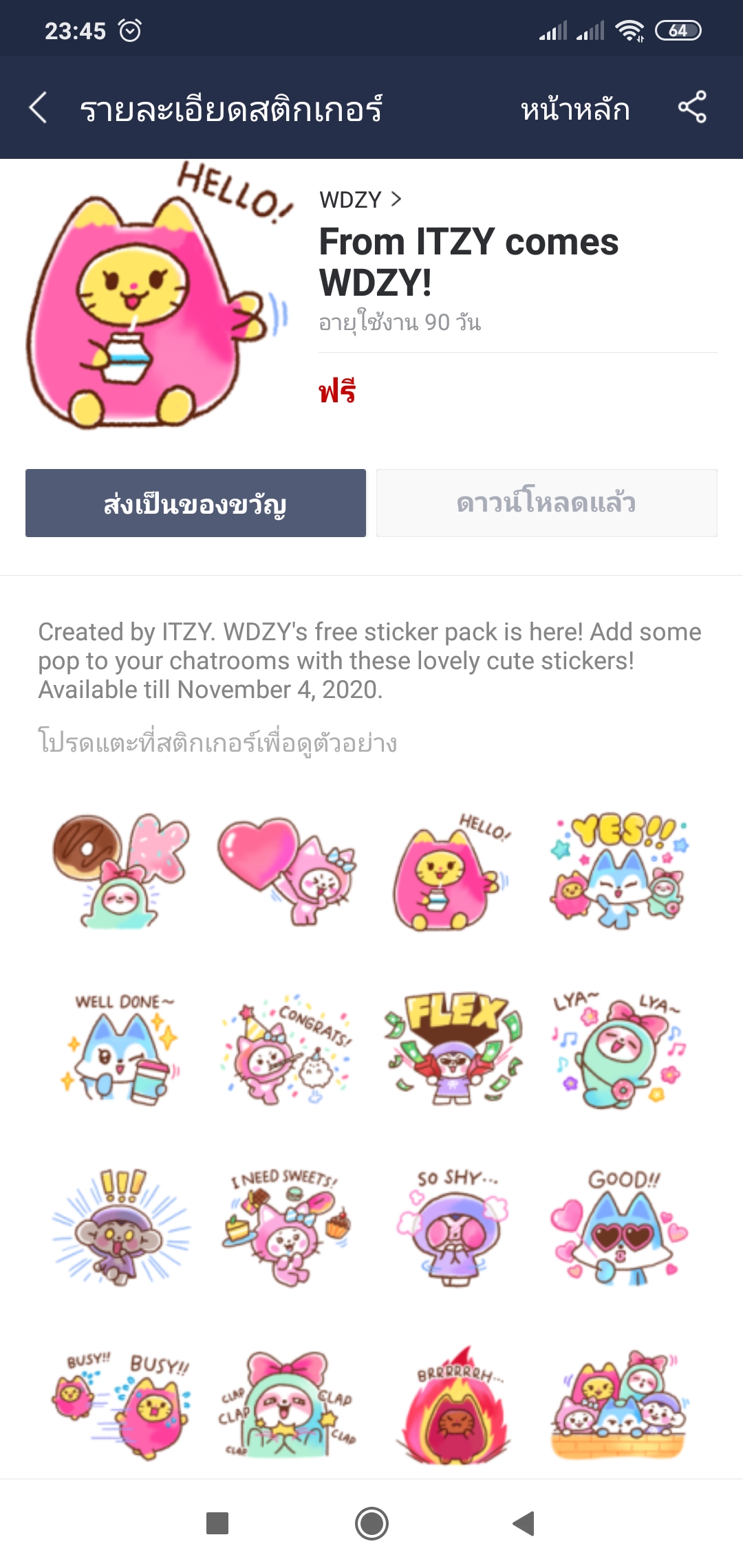
Task: Share this sticker pack
Action: [692, 108]
